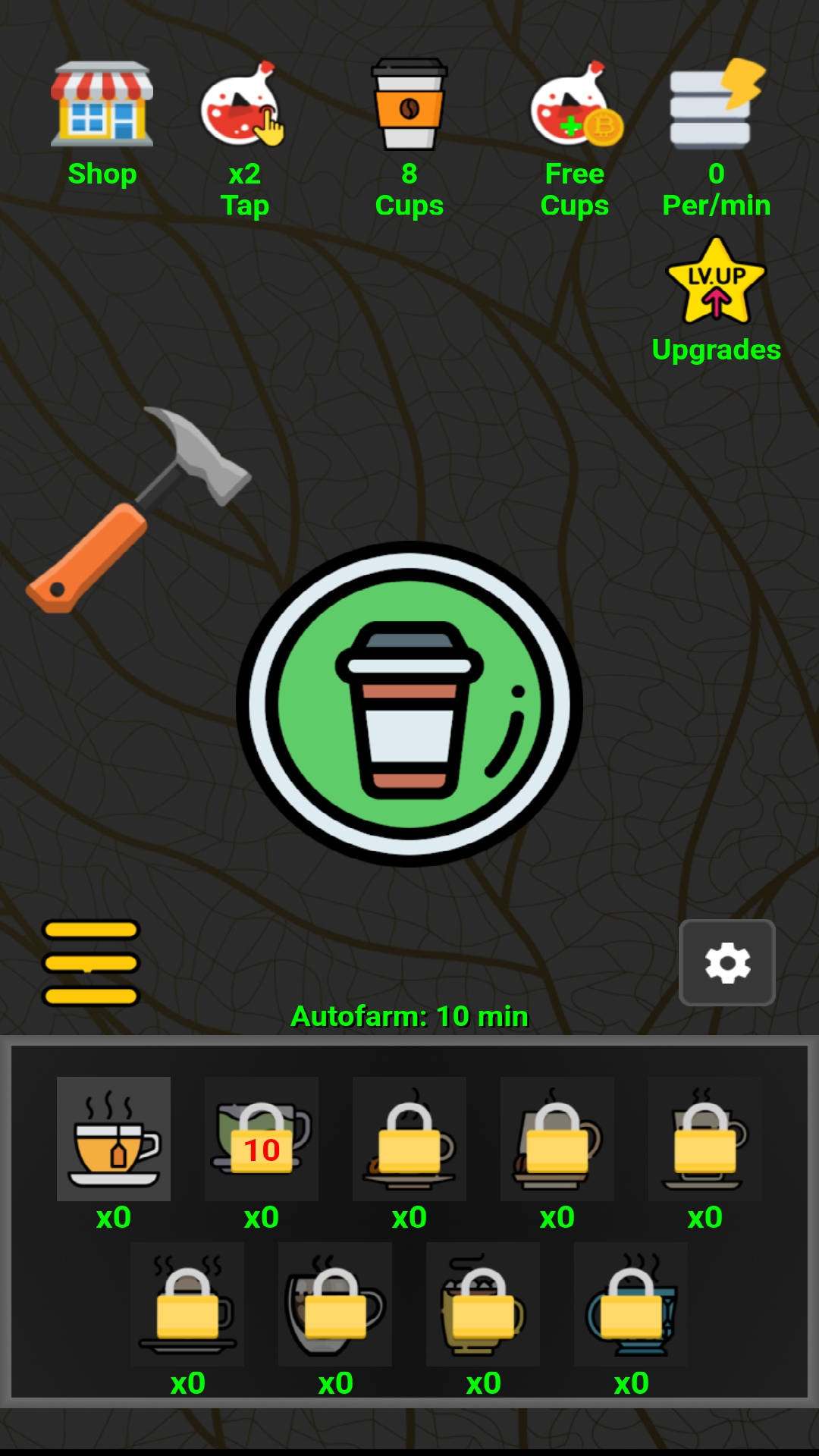
Task: Check your coffee Cups balance
Action: (409, 106)
